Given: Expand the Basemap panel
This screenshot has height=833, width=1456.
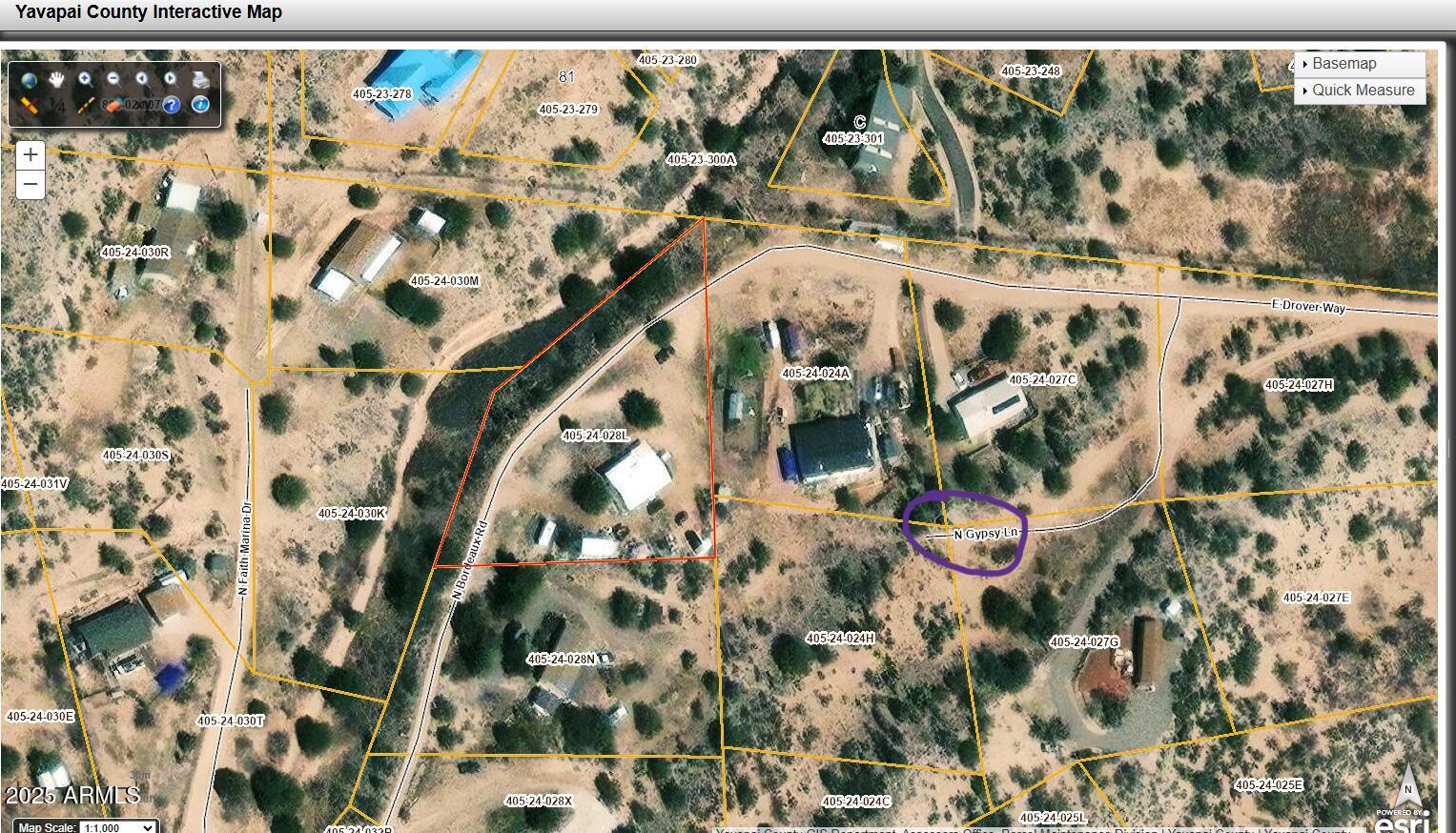Looking at the screenshot, I should click(1359, 64).
